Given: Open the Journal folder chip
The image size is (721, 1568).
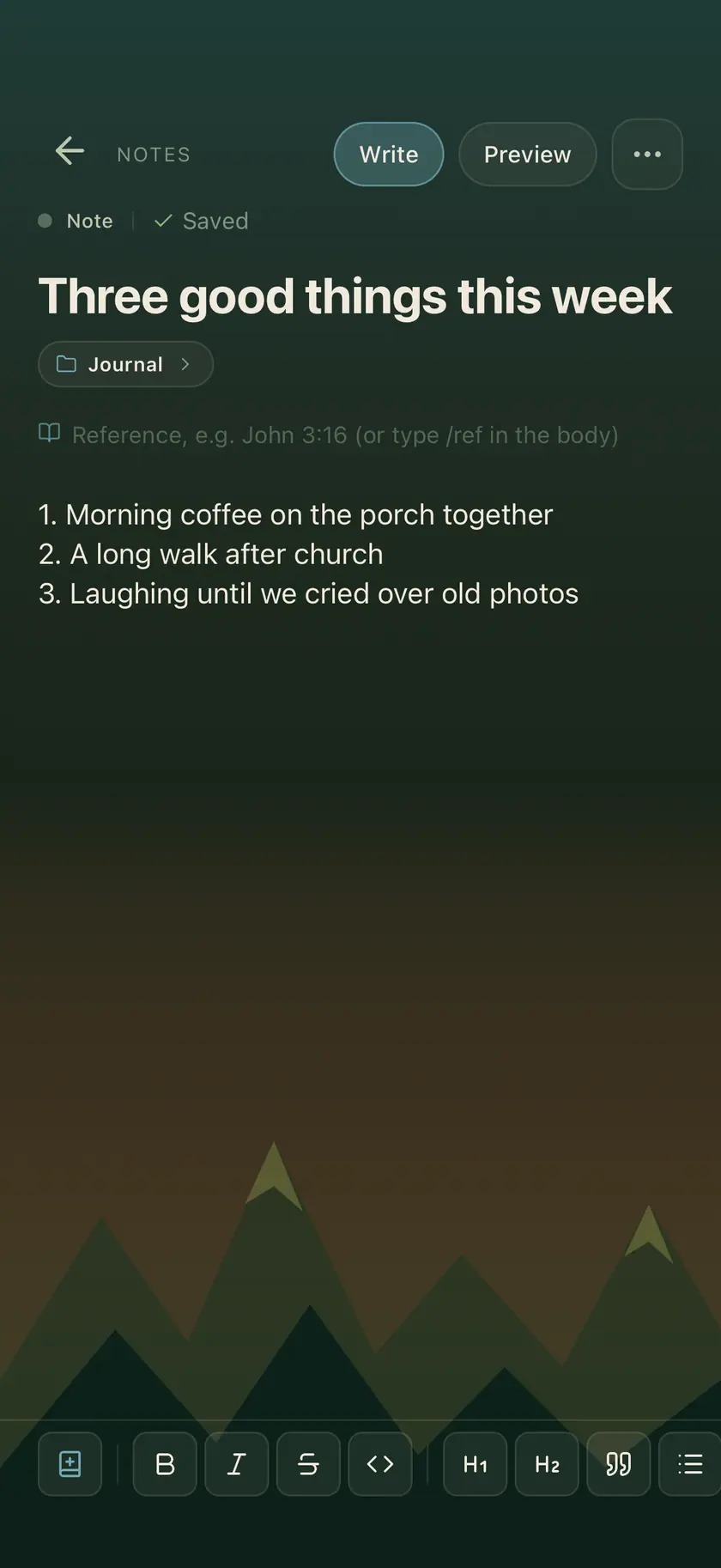Looking at the screenshot, I should [x=125, y=364].
